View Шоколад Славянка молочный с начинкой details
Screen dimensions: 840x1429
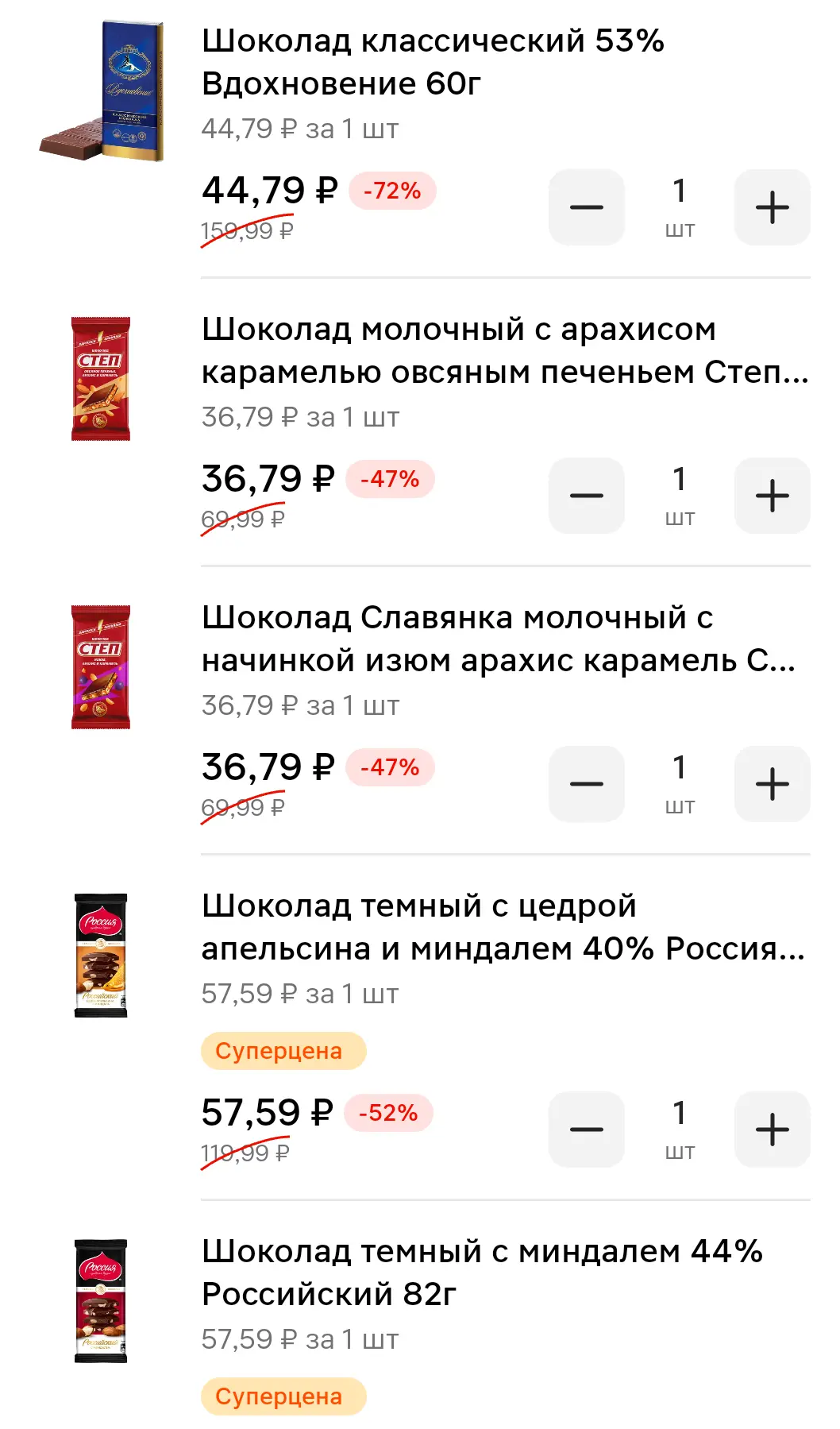pos(499,639)
